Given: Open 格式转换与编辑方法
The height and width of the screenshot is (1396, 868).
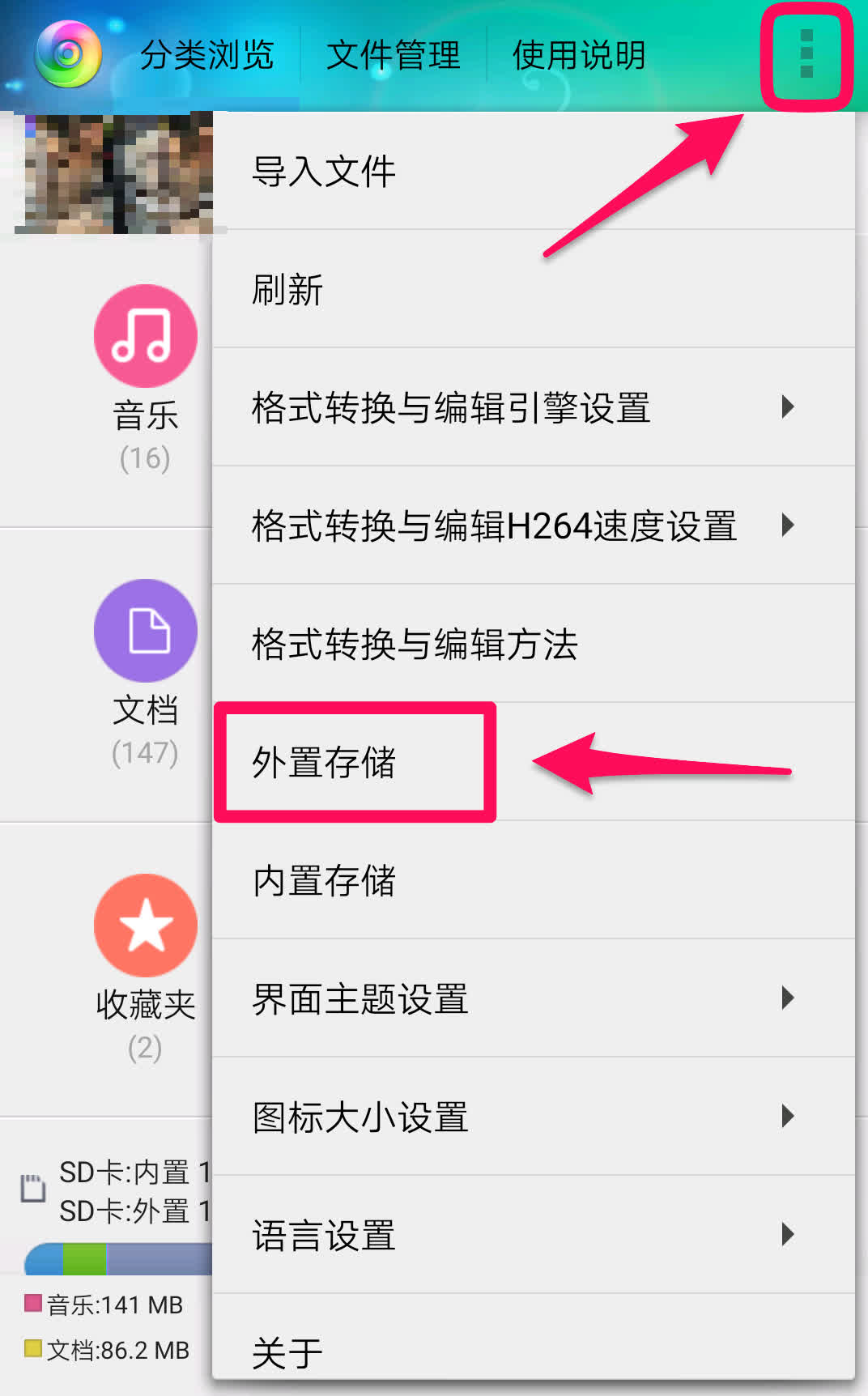Looking at the screenshot, I should [534, 644].
